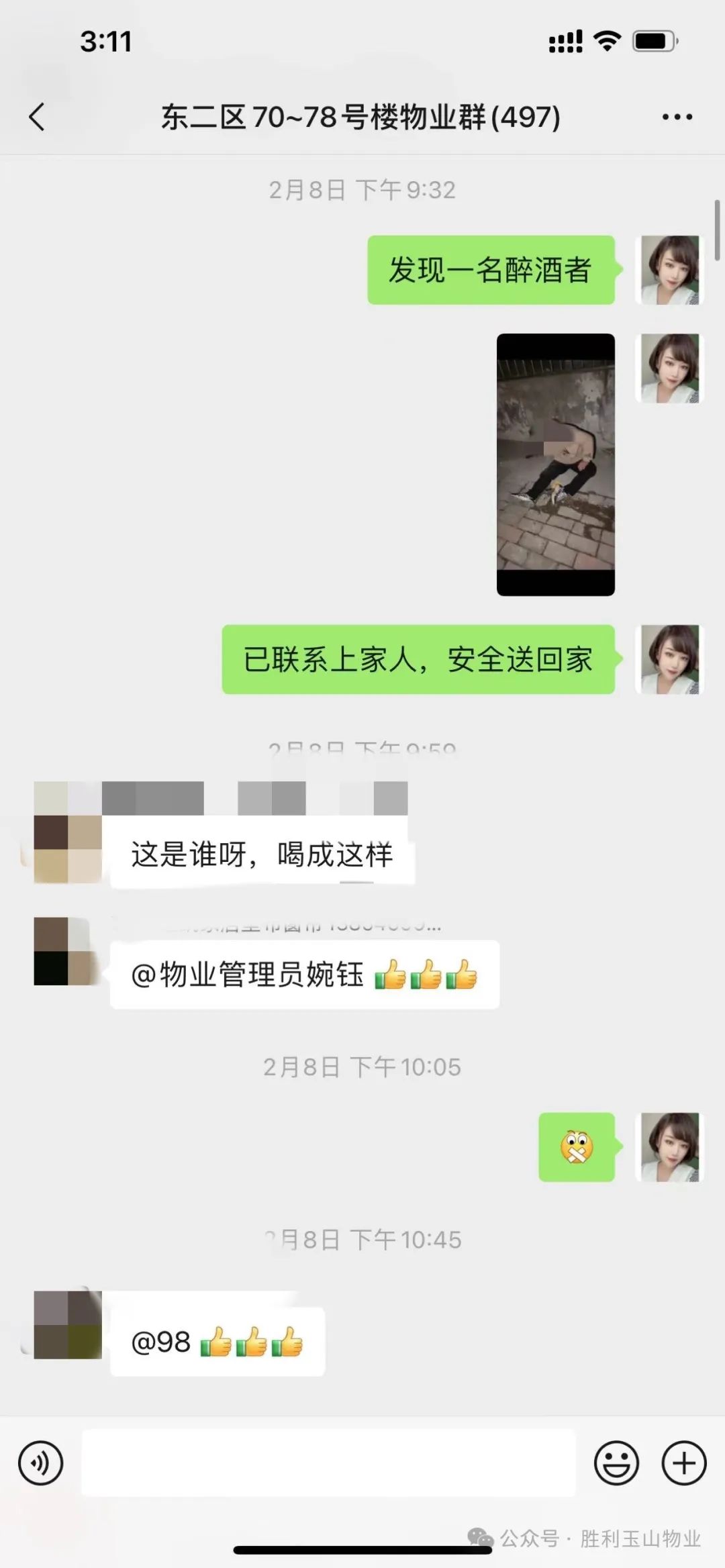This screenshot has width=725, height=1568.
Task: Open the emoji sticker panel
Action: coord(616,1463)
